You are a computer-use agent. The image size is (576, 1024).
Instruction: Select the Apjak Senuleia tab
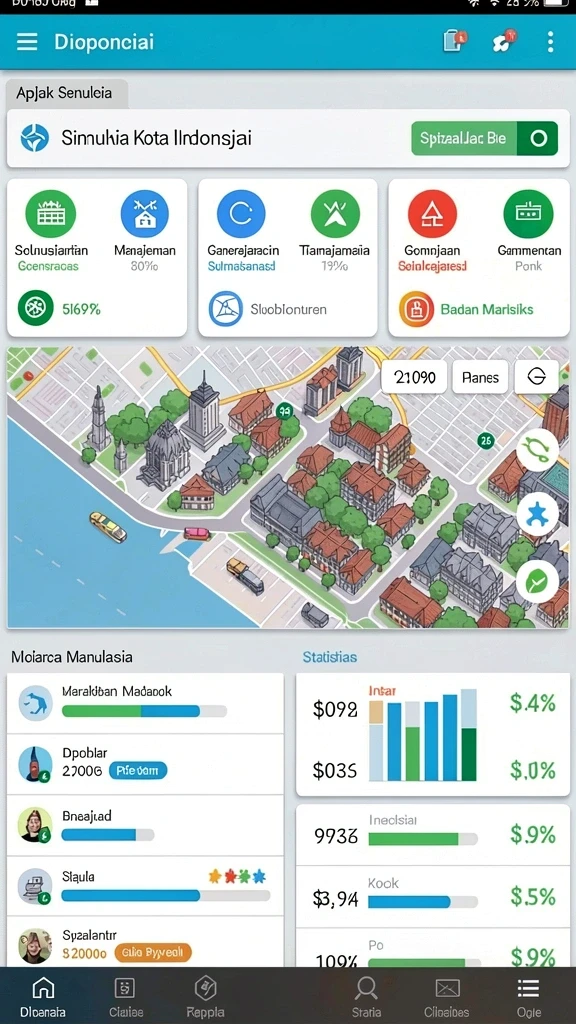click(x=64, y=93)
